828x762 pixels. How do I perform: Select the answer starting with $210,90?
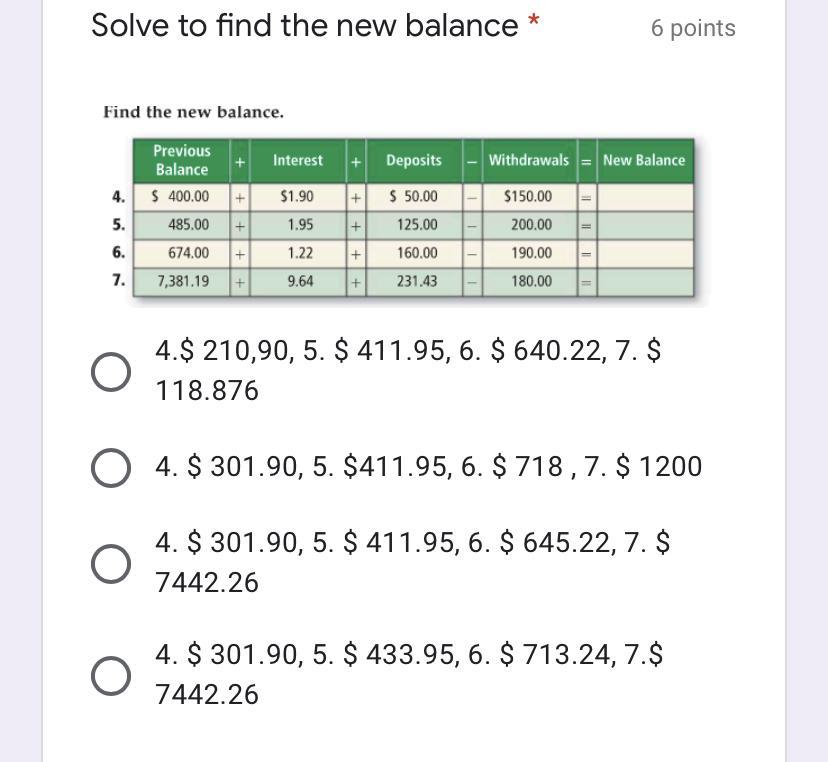coord(110,372)
